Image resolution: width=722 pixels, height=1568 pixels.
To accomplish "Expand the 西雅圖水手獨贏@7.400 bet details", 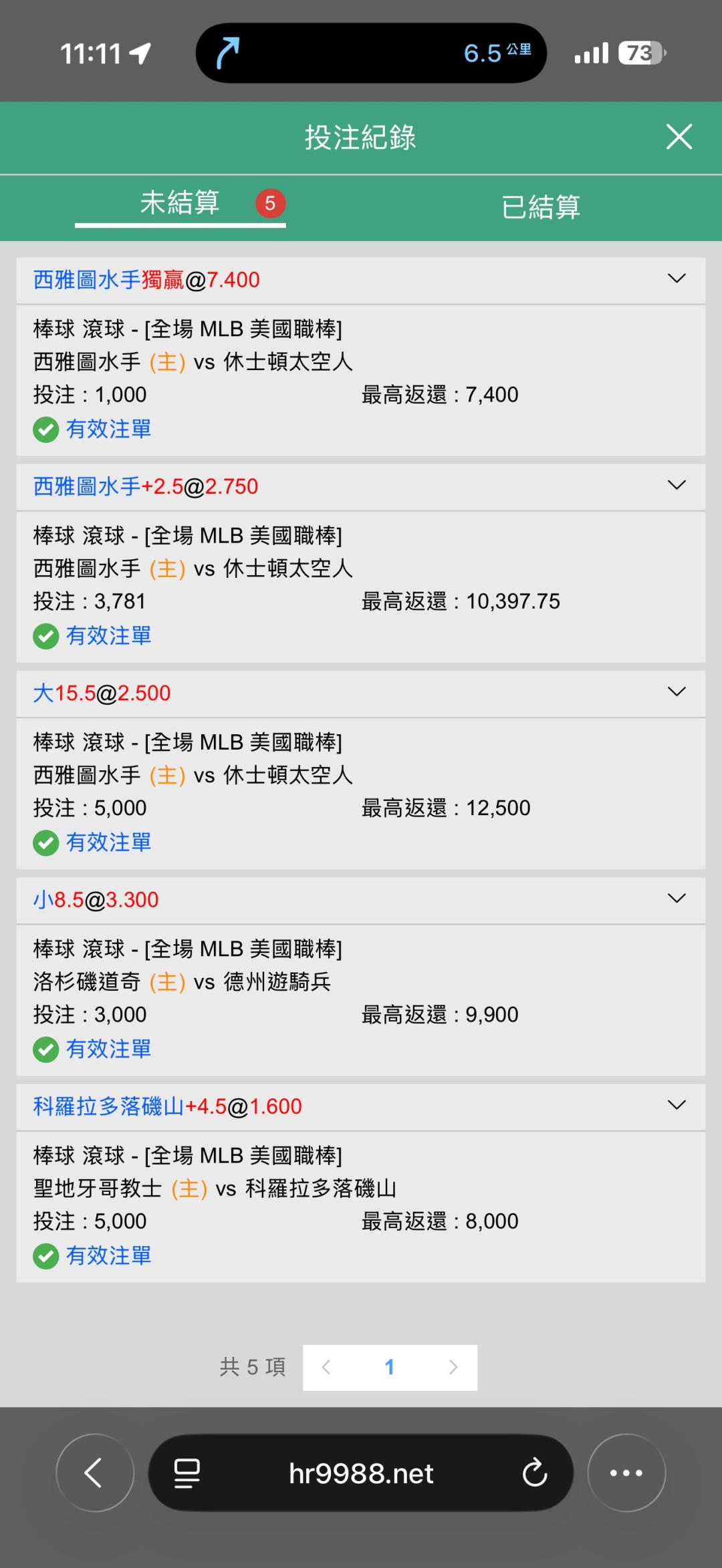I will tap(677, 279).
